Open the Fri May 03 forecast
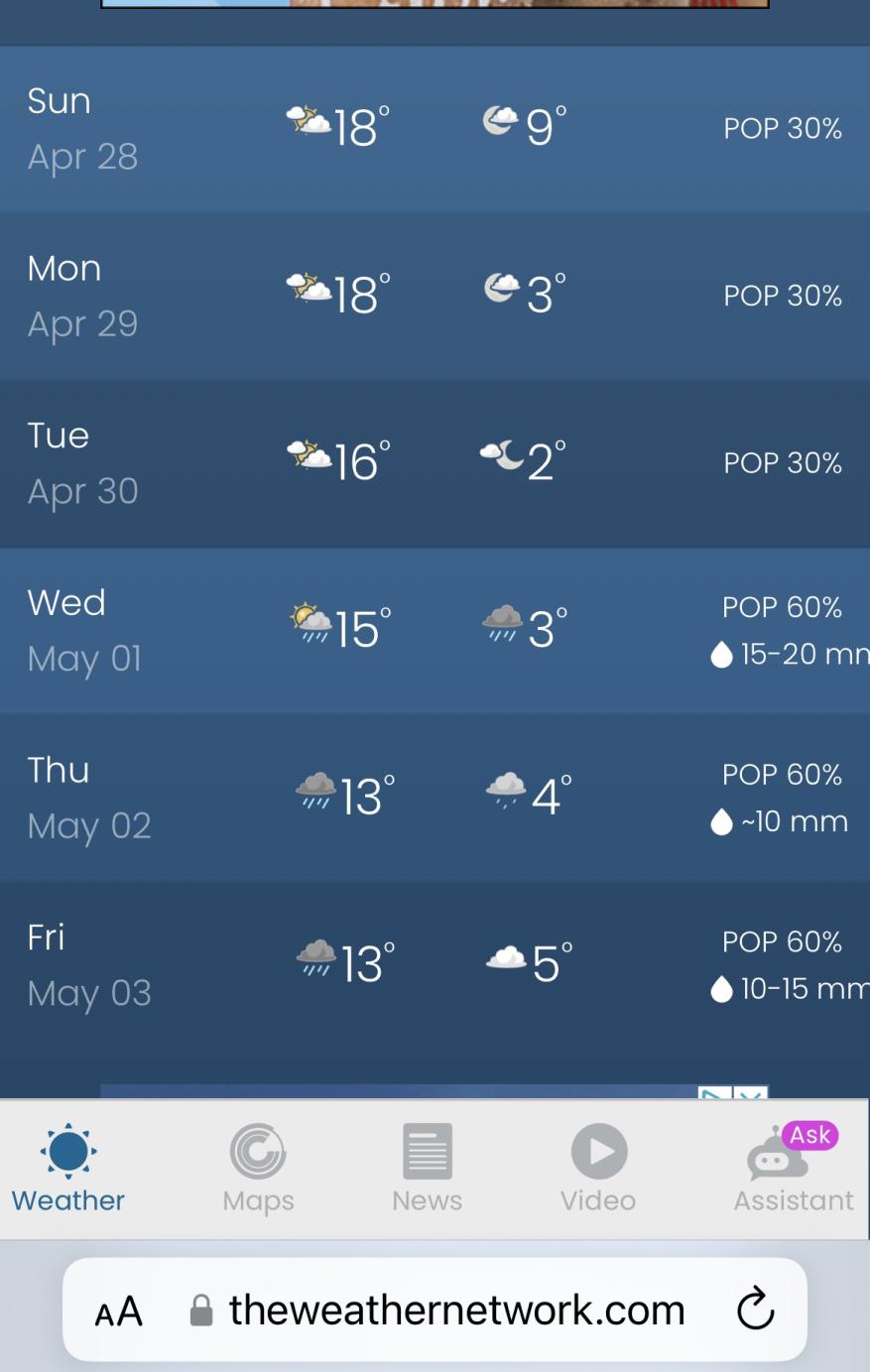Screen dimensions: 870x1372 [435, 964]
